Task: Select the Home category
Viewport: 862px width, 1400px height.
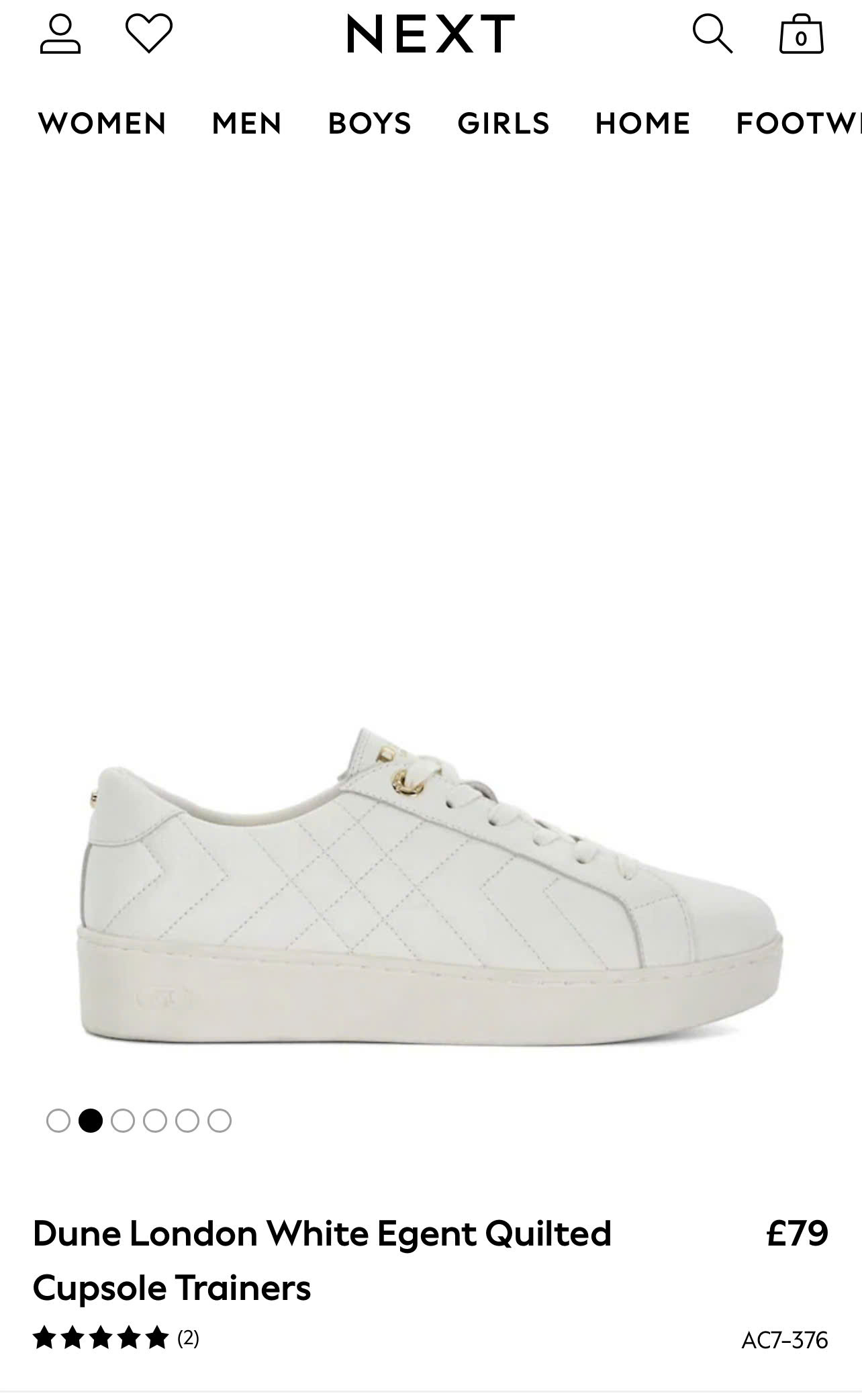Action: [x=642, y=124]
